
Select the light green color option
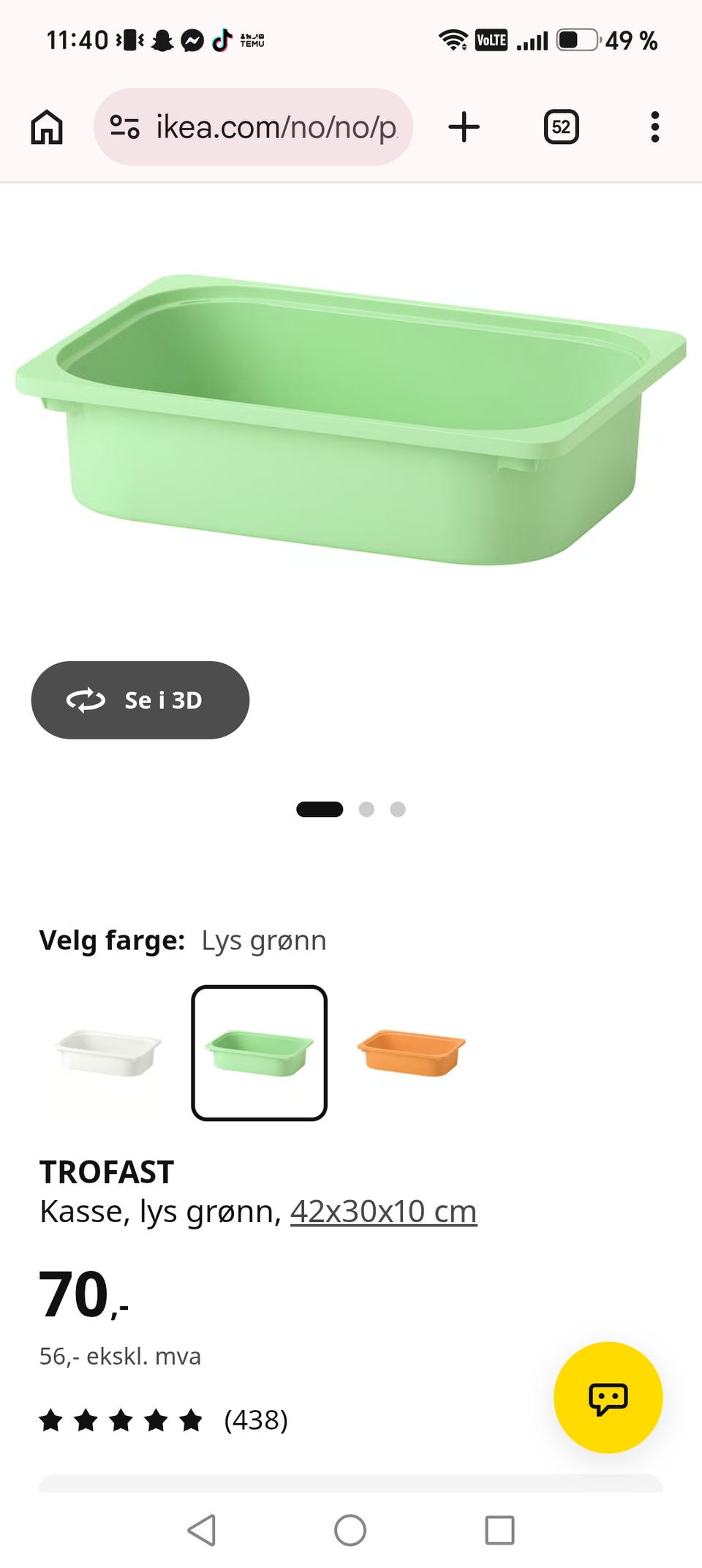click(x=259, y=1053)
